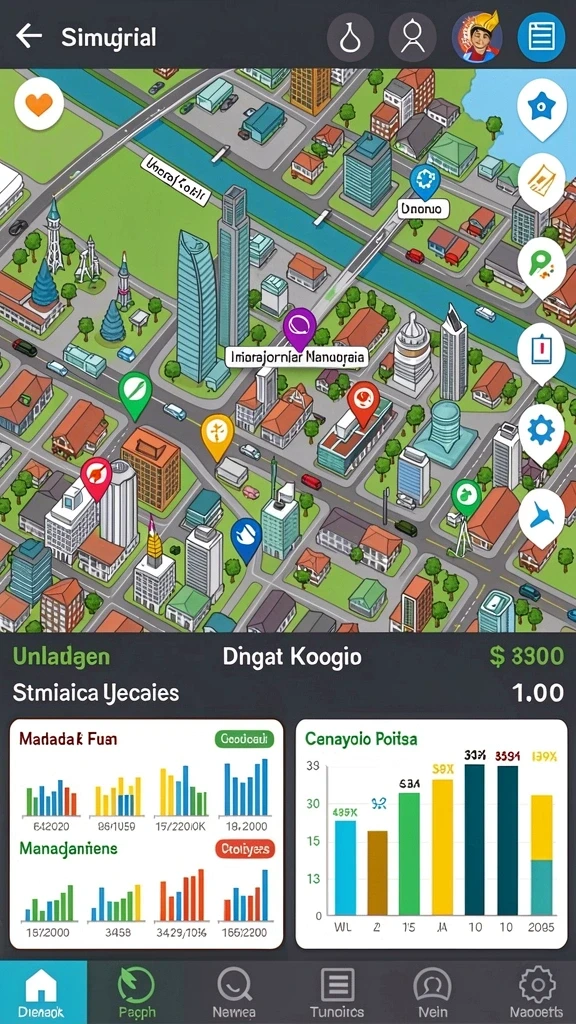Open the Cenayoio Poitsa bar chart card

click(x=432, y=834)
